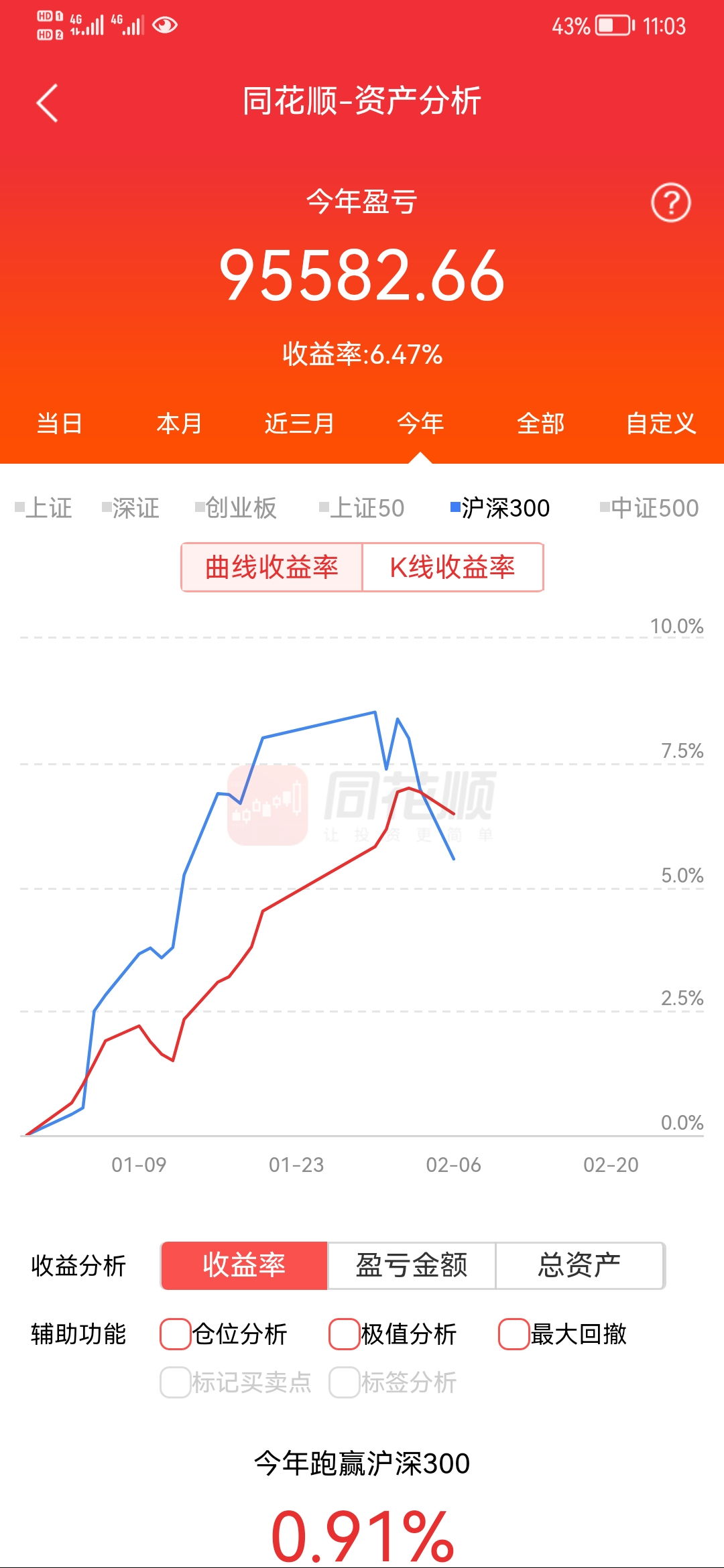
Task: Compare against the 深证 index
Action: (x=131, y=508)
